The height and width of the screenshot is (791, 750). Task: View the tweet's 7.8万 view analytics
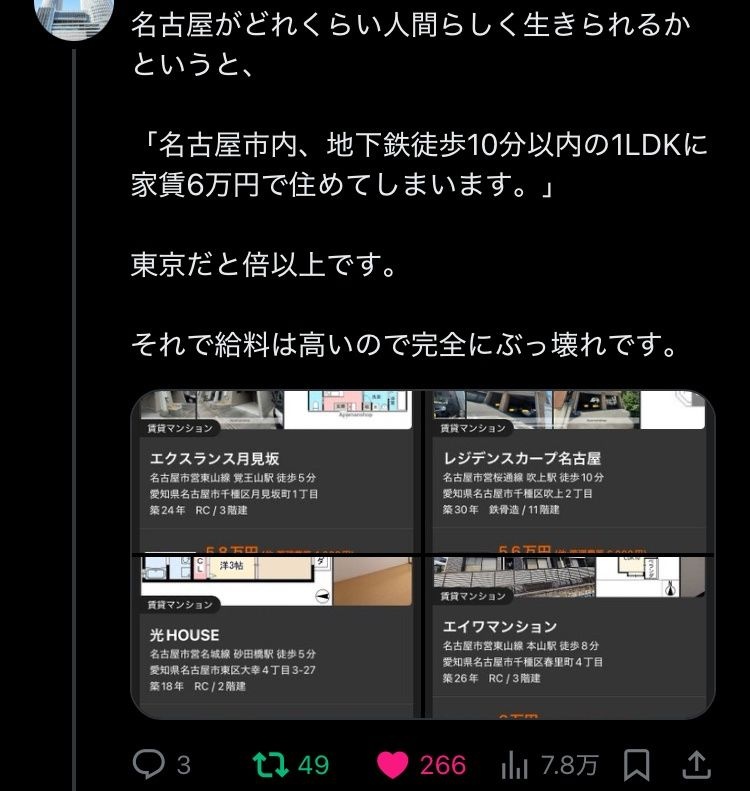[x=513, y=765]
